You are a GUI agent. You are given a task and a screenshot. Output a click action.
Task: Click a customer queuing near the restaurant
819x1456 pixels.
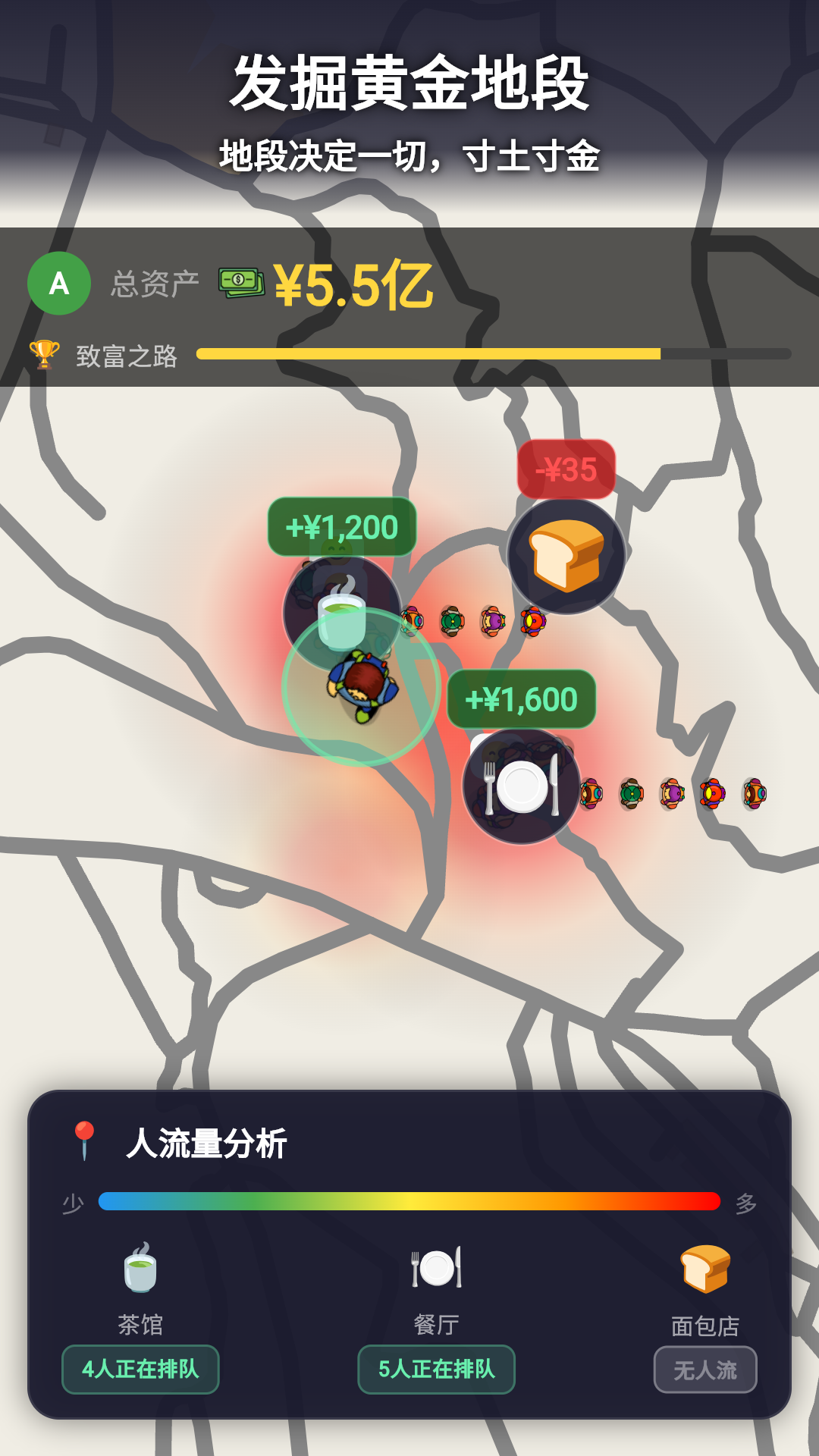pyautogui.click(x=631, y=792)
